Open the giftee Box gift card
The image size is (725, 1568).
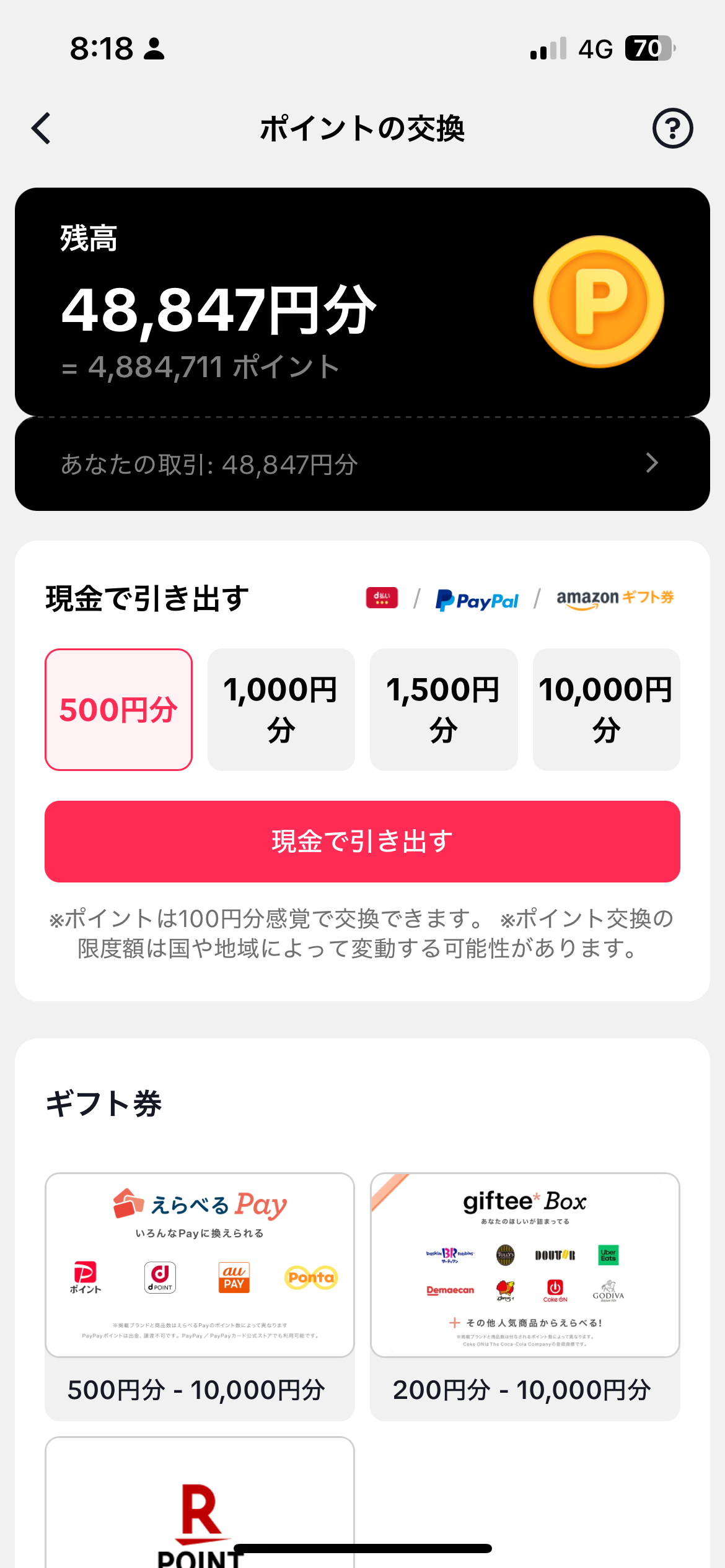[x=524, y=1294]
